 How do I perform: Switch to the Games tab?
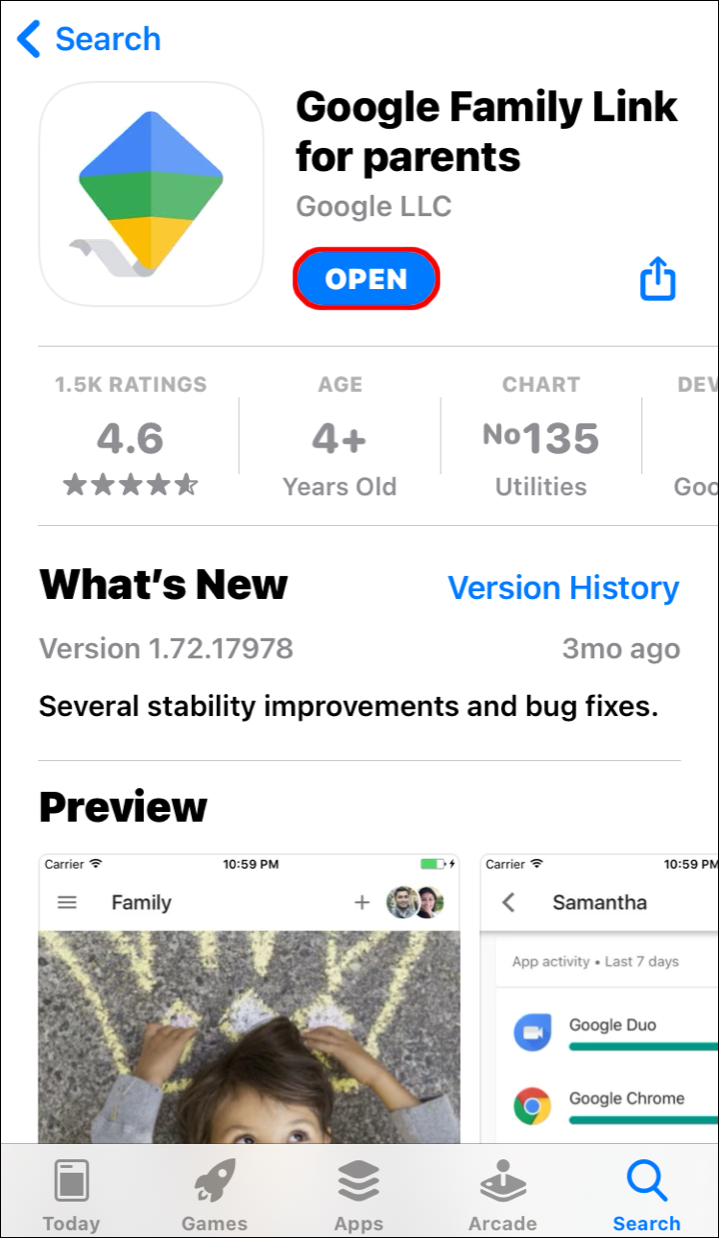(214, 1196)
